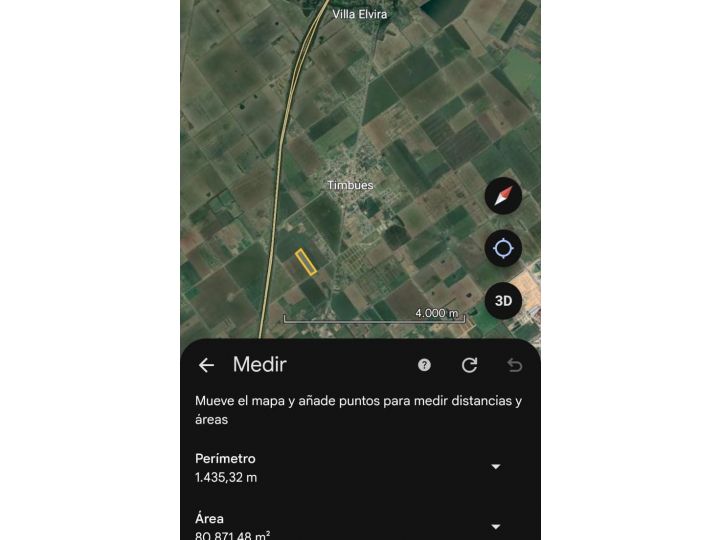Image resolution: width=720 pixels, height=540 pixels.
Task: Restart the measurement with the refresh icon
Action: (x=469, y=365)
